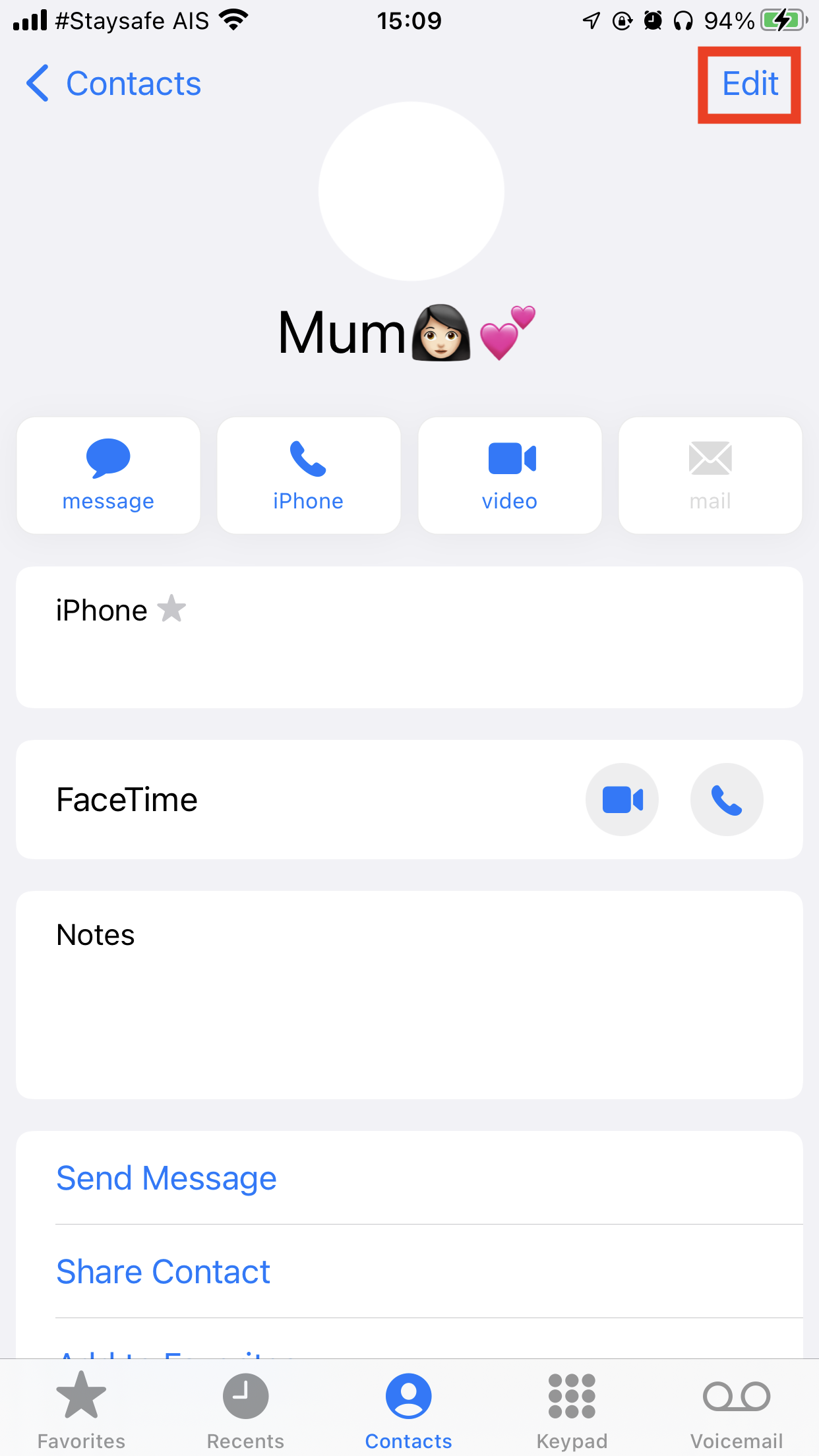The image size is (819, 1456).
Task: Call Mum using the iPhone button
Action: tap(309, 475)
